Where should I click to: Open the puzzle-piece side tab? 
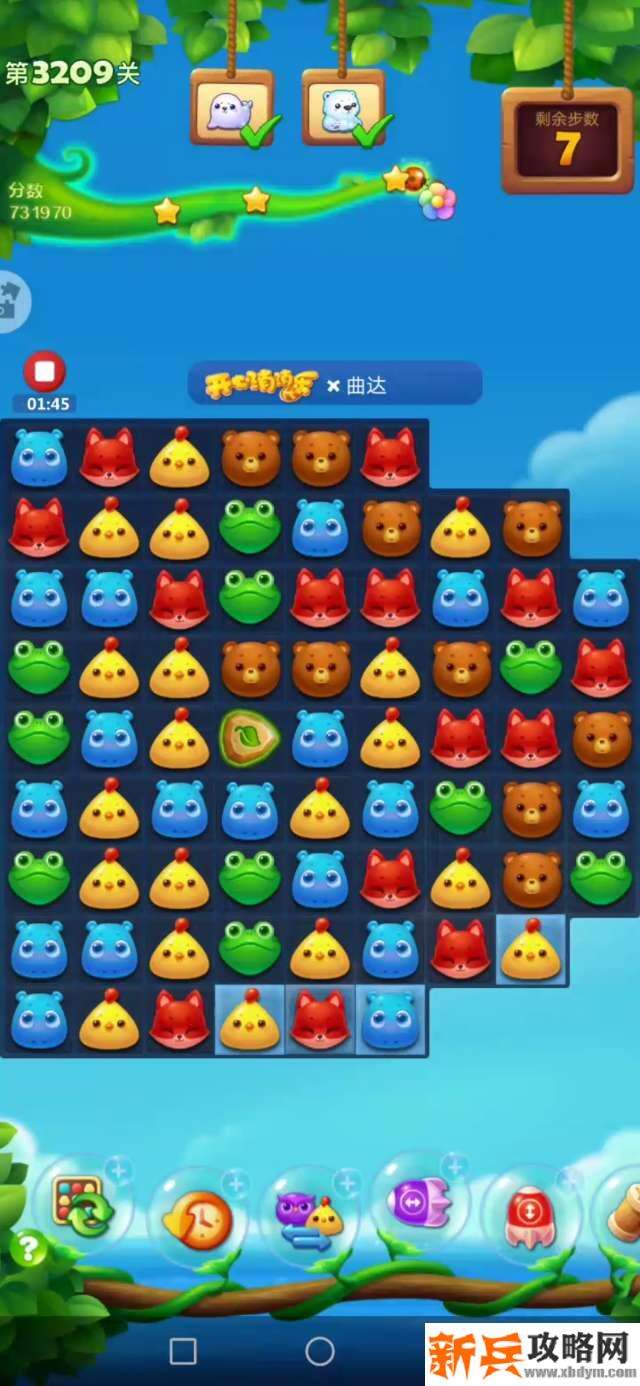point(12,300)
